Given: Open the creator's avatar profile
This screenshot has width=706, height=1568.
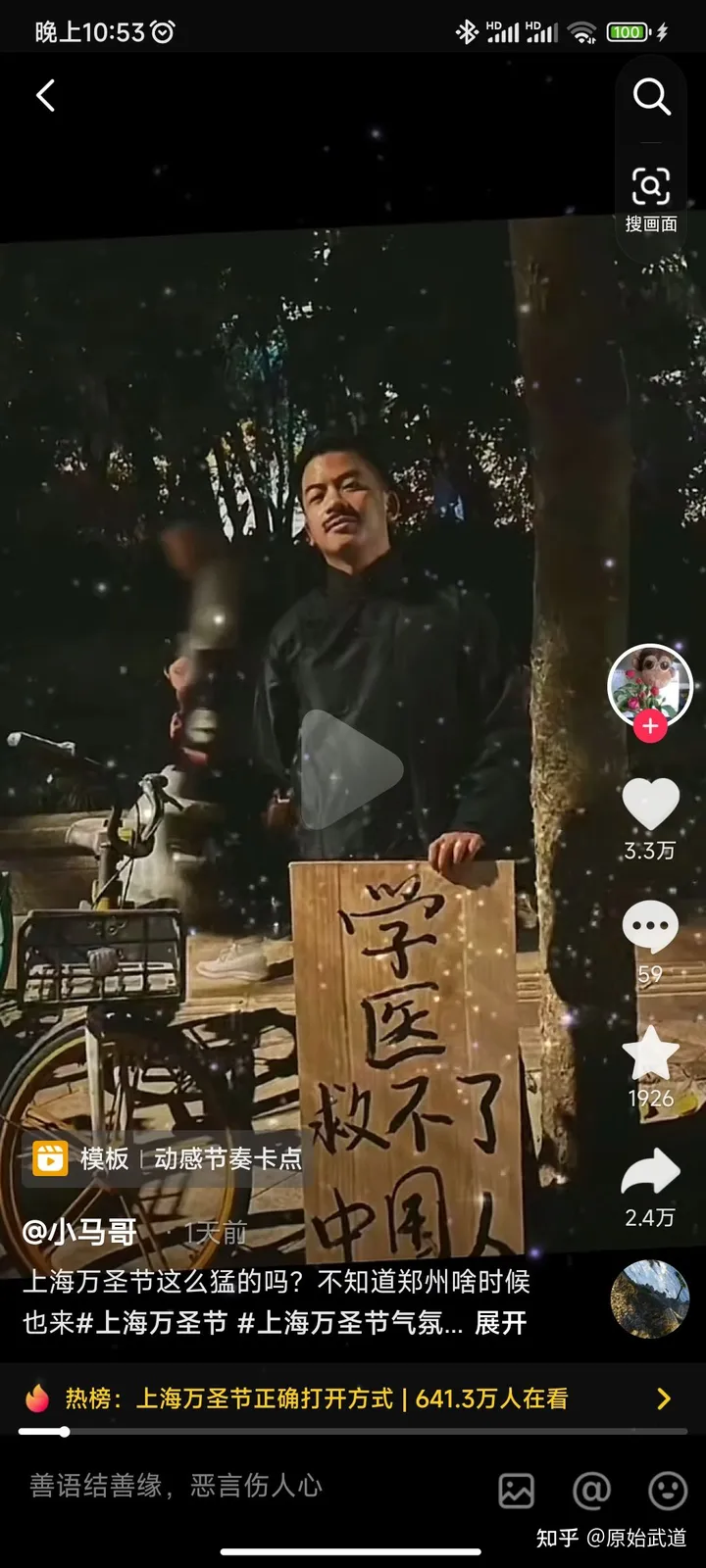Looking at the screenshot, I should (x=650, y=684).
